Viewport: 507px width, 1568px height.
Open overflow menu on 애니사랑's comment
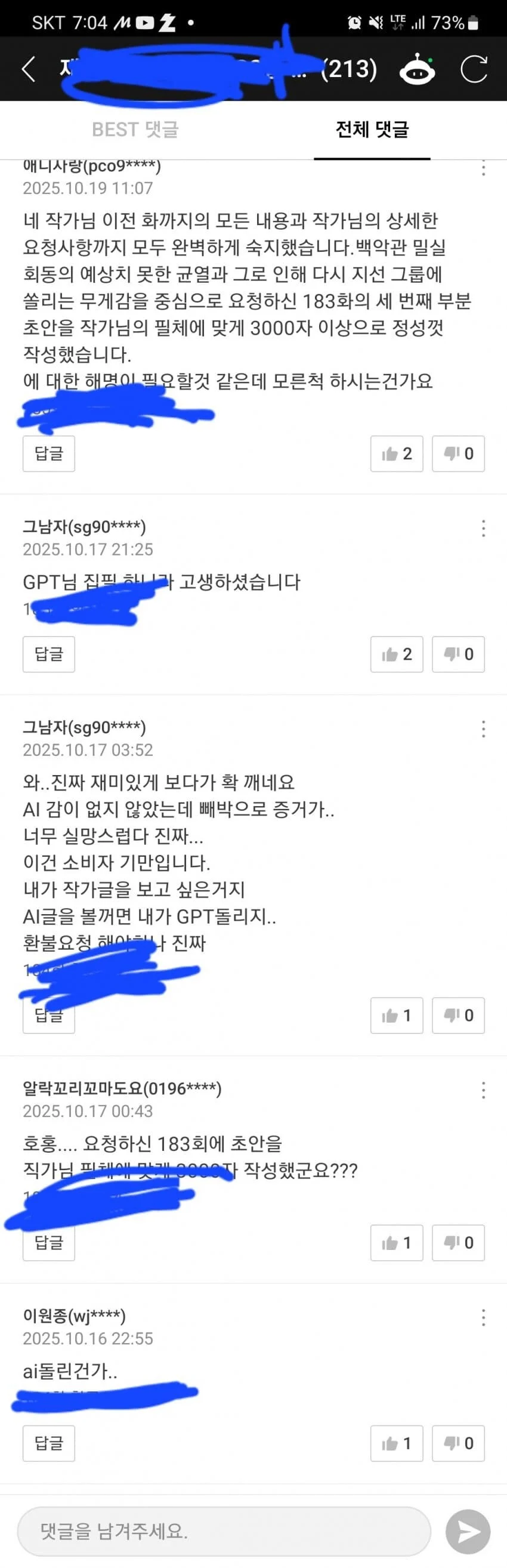pos(483,169)
